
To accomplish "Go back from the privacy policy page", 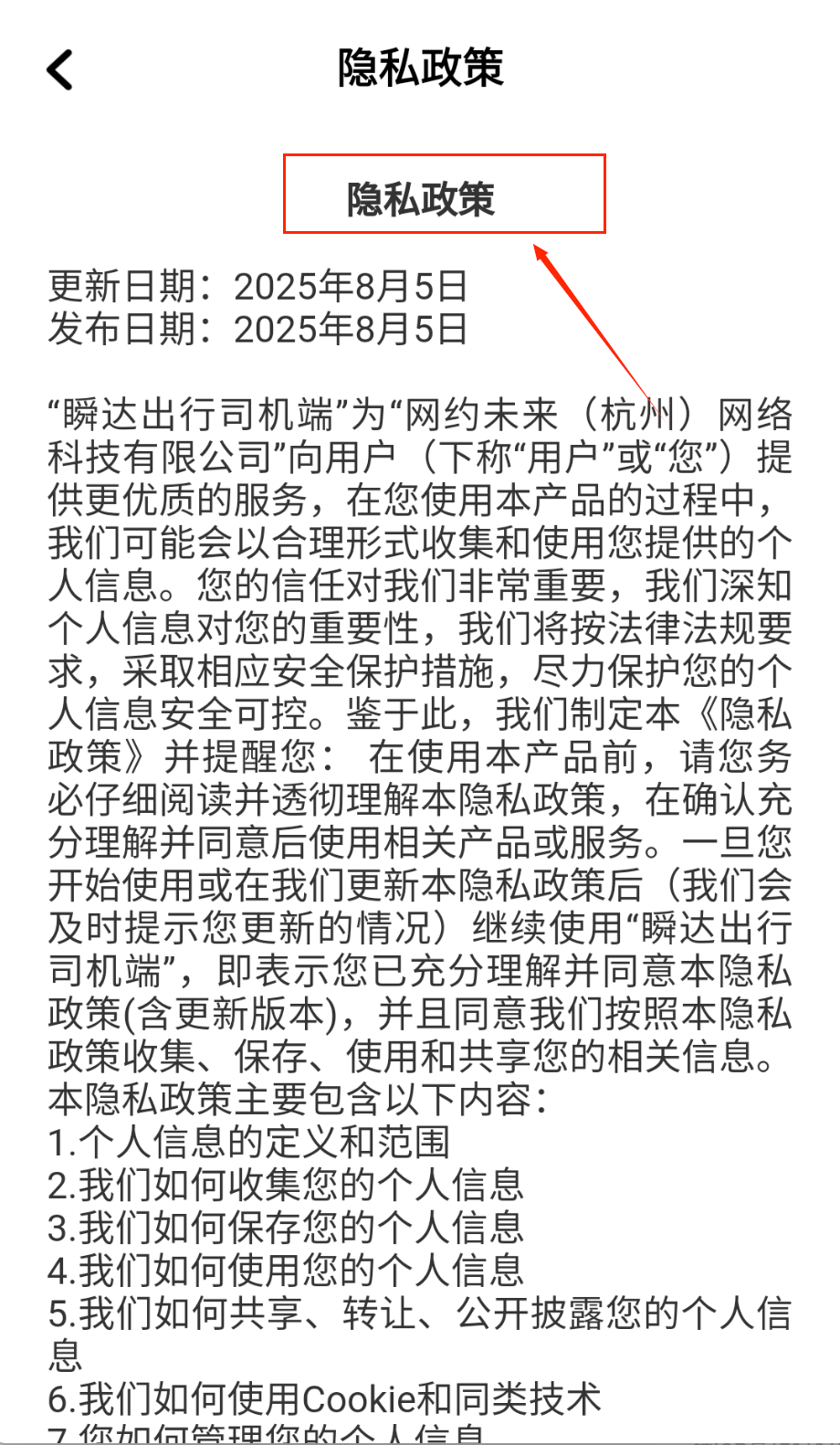I will tap(59, 69).
